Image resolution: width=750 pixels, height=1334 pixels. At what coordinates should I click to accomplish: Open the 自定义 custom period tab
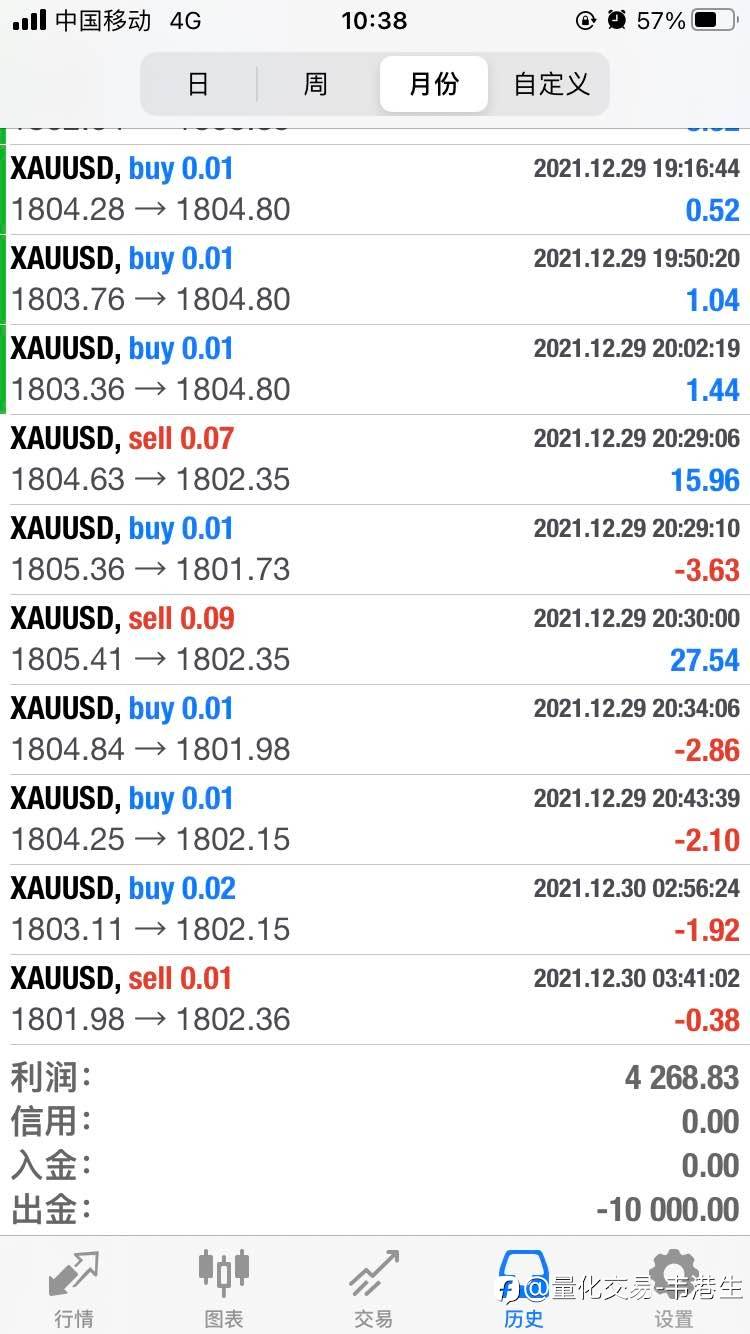point(551,84)
